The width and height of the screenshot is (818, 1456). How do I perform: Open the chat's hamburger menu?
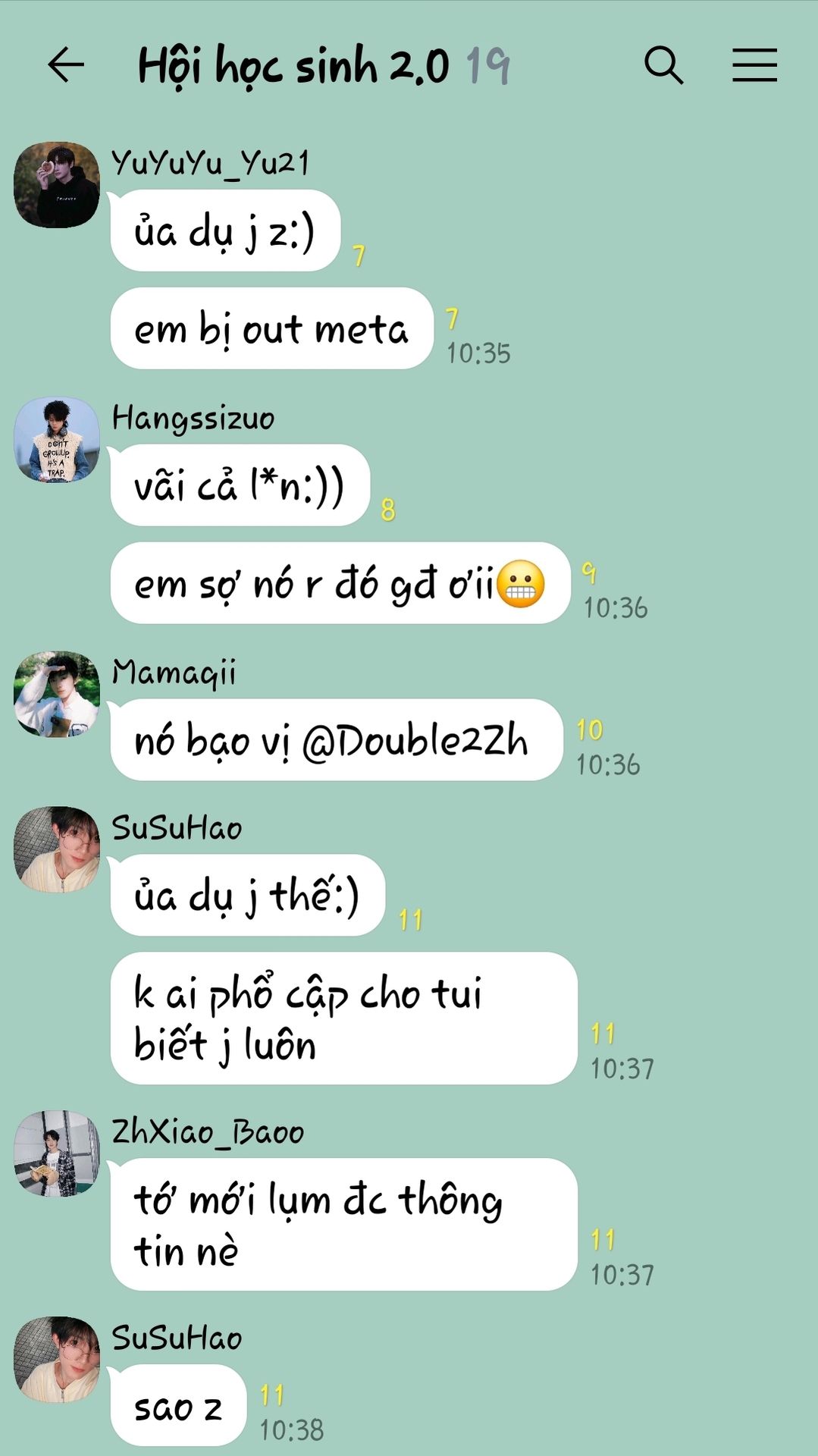(x=754, y=65)
